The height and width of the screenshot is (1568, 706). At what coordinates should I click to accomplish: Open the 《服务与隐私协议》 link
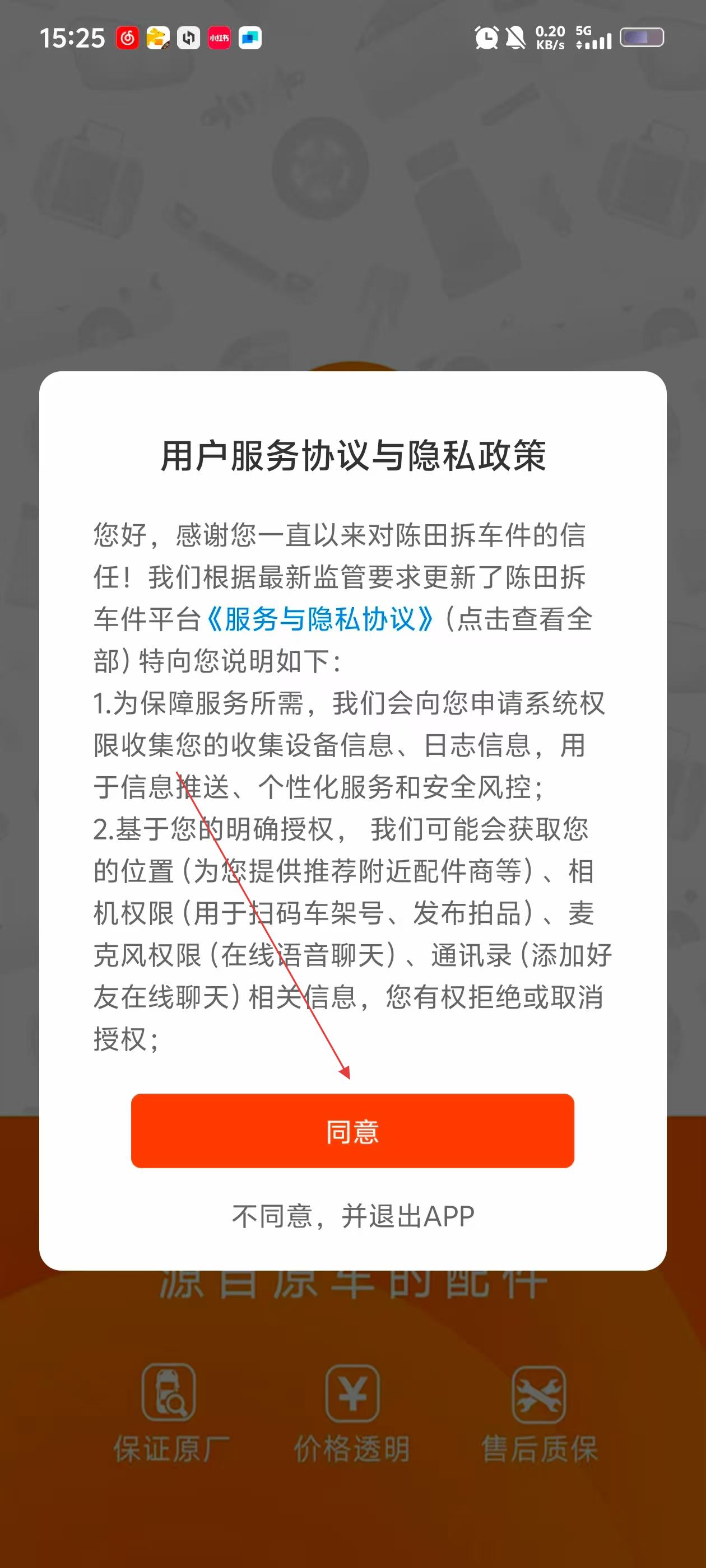click(x=320, y=620)
